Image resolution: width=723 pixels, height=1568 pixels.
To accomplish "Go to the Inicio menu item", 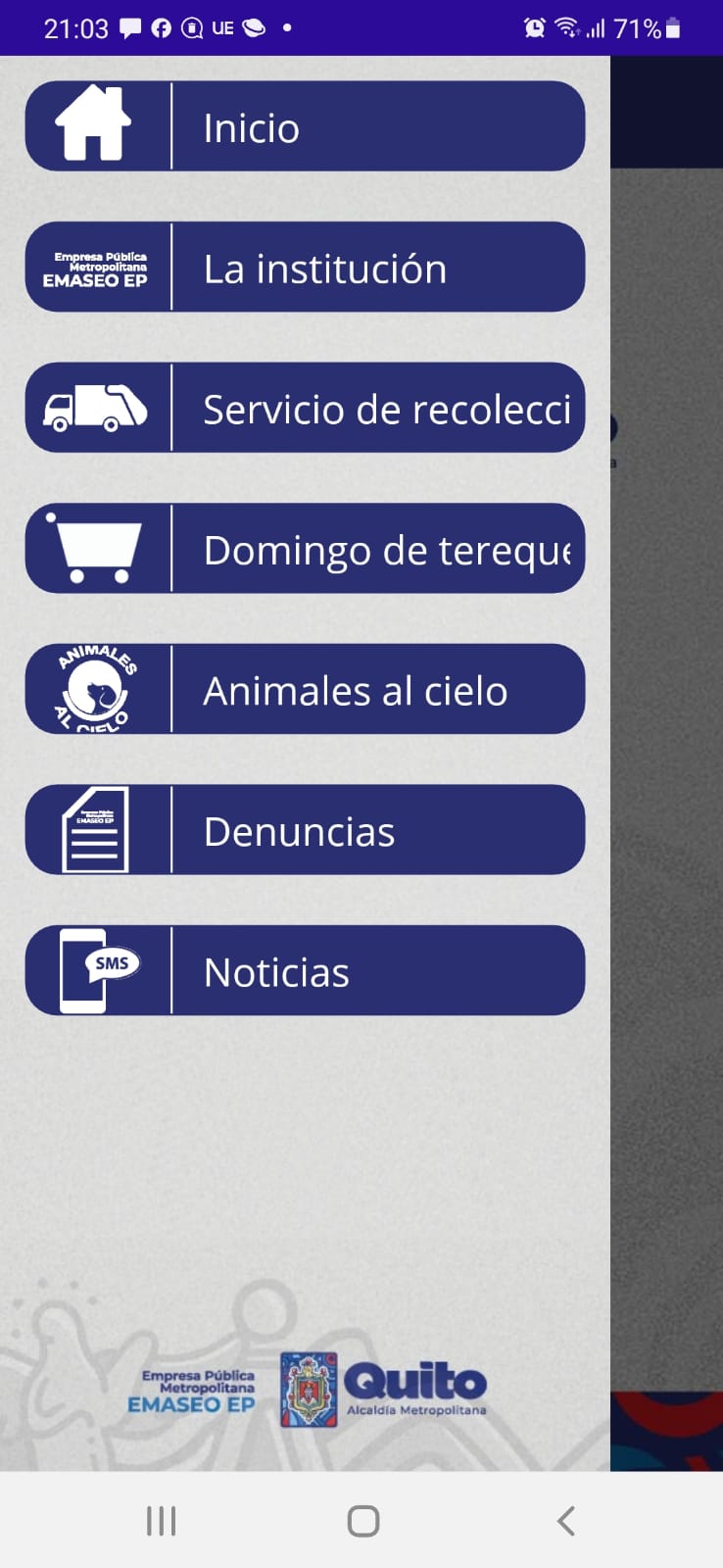I will click(305, 126).
